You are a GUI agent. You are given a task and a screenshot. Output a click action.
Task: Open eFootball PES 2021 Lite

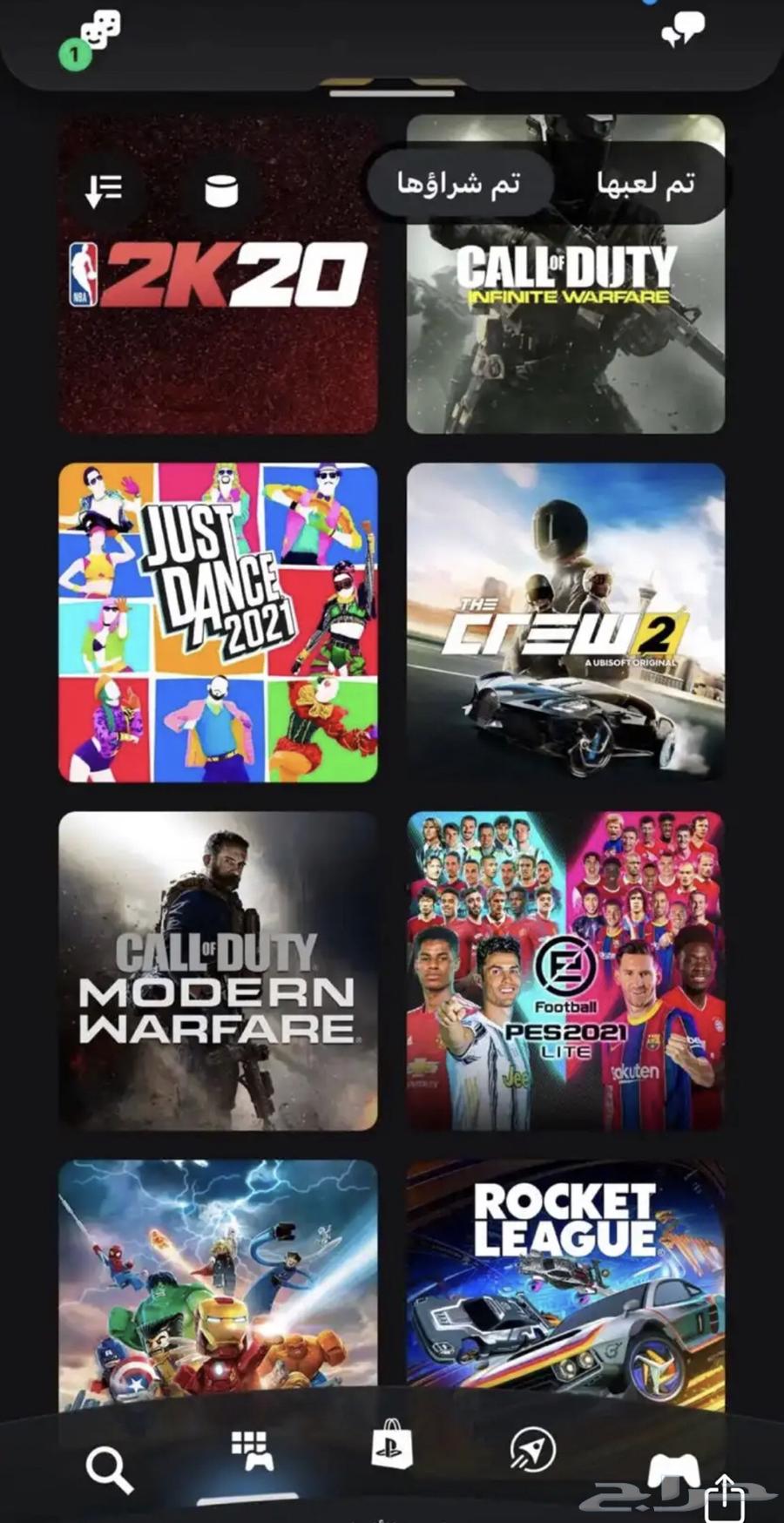click(x=566, y=971)
